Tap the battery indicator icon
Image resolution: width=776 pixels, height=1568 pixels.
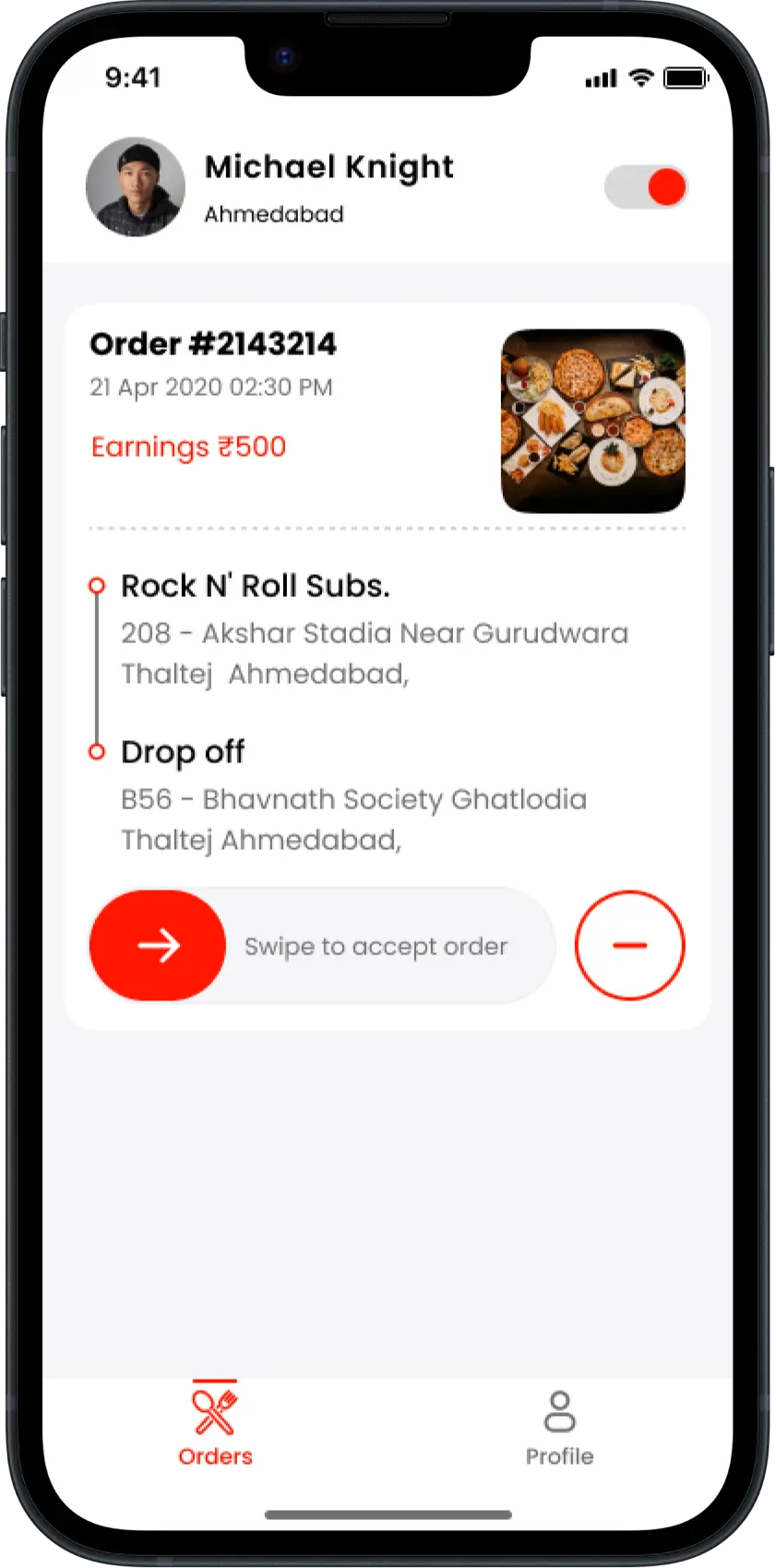(686, 78)
